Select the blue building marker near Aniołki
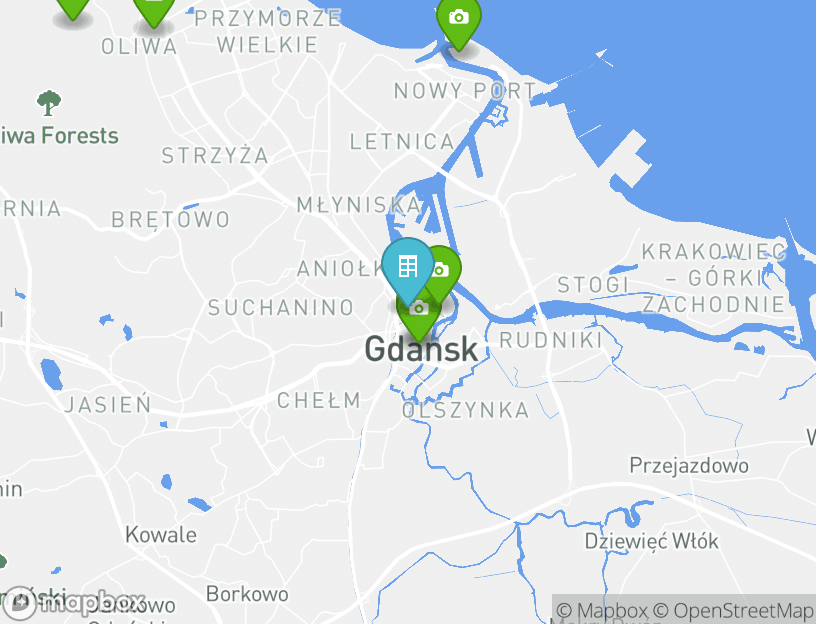 click(407, 265)
